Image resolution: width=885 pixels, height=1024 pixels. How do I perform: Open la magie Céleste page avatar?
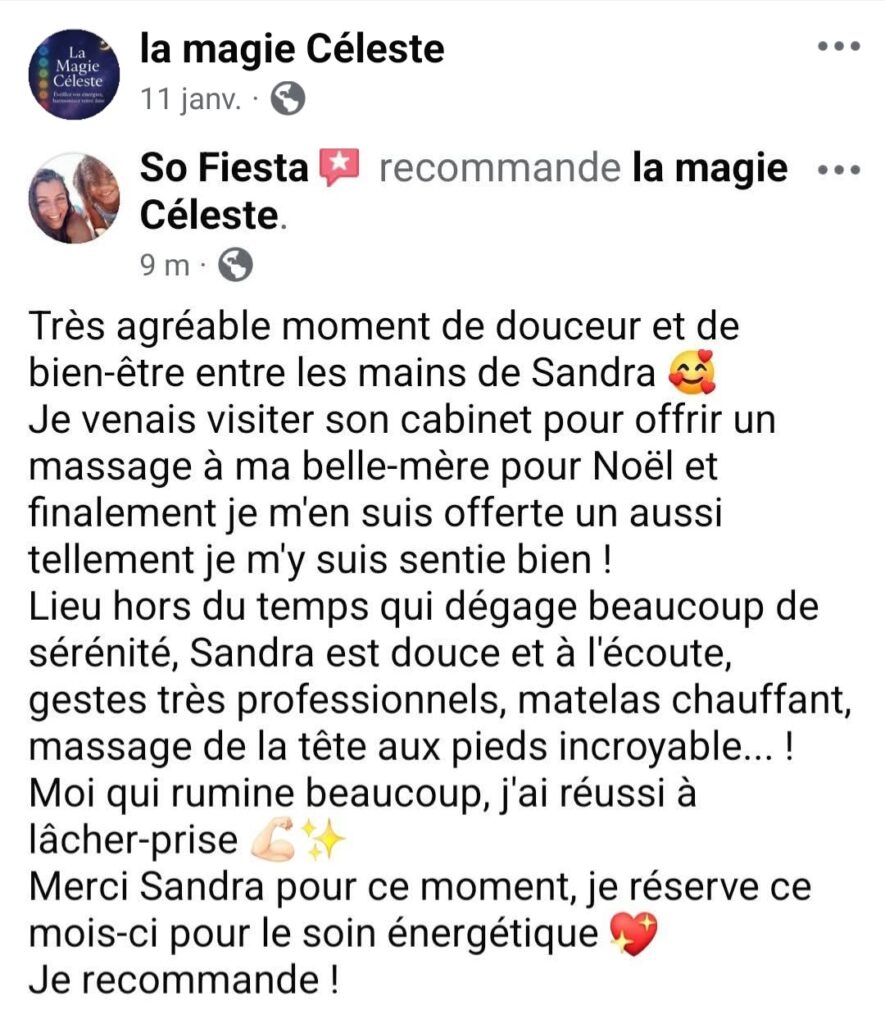click(73, 73)
